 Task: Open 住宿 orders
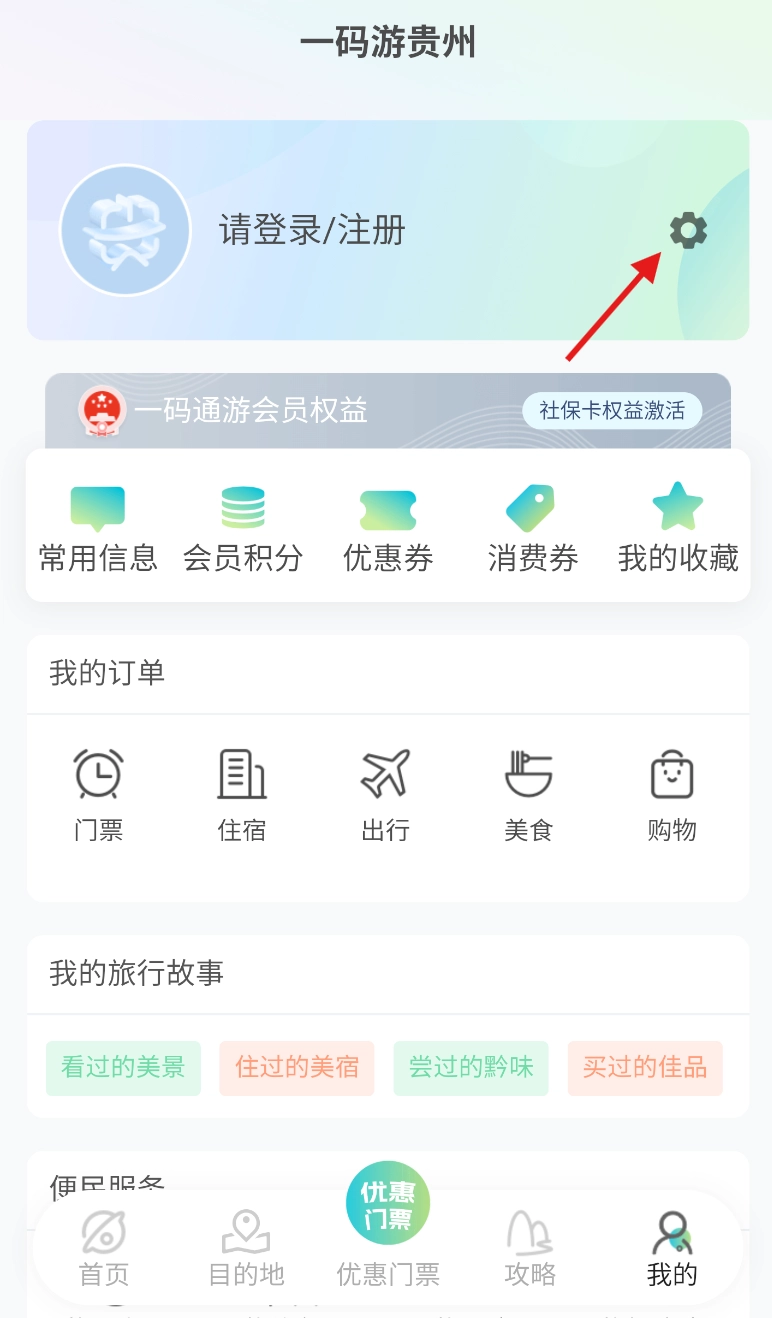[x=242, y=794]
